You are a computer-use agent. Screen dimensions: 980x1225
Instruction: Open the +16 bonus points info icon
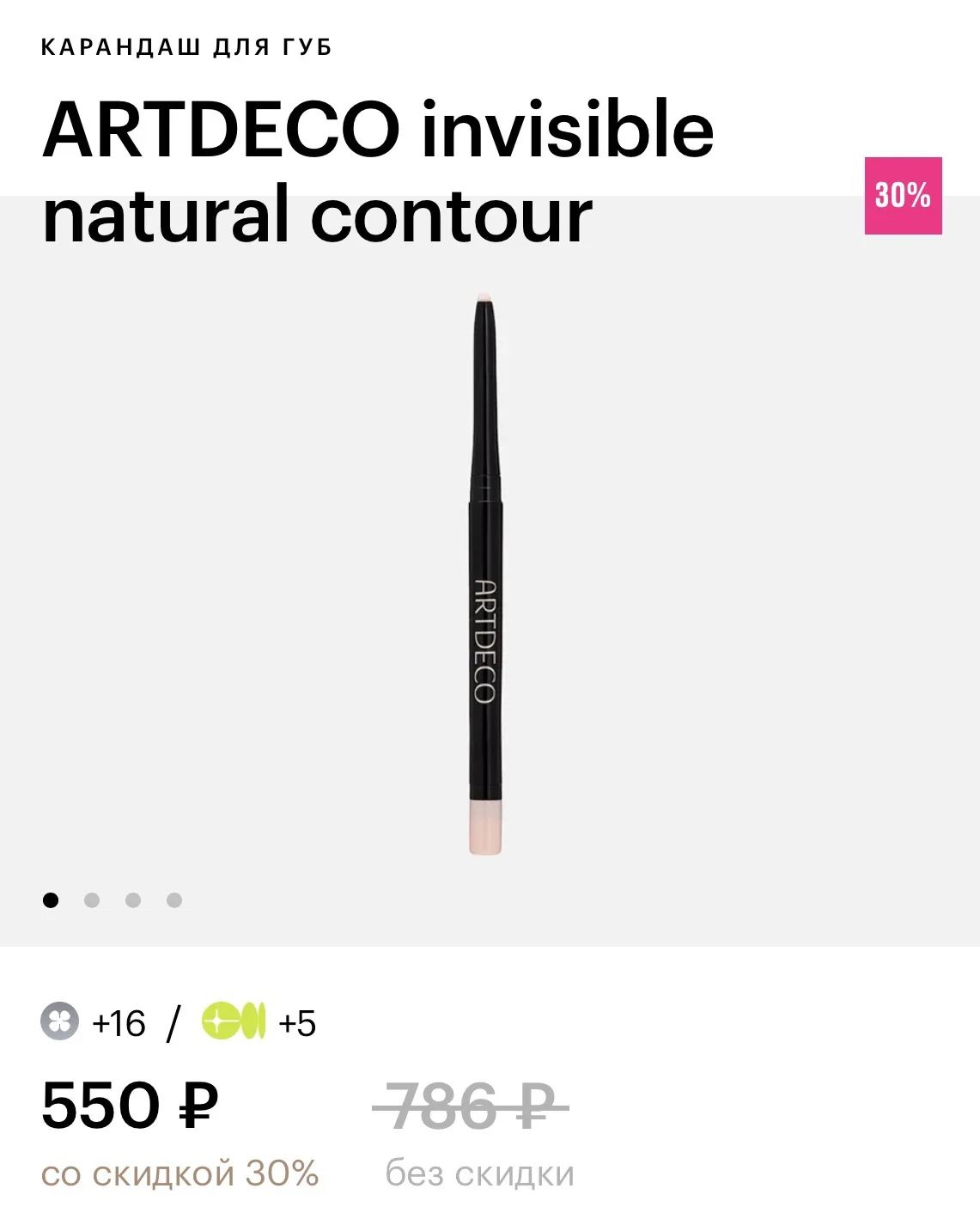(59, 1021)
